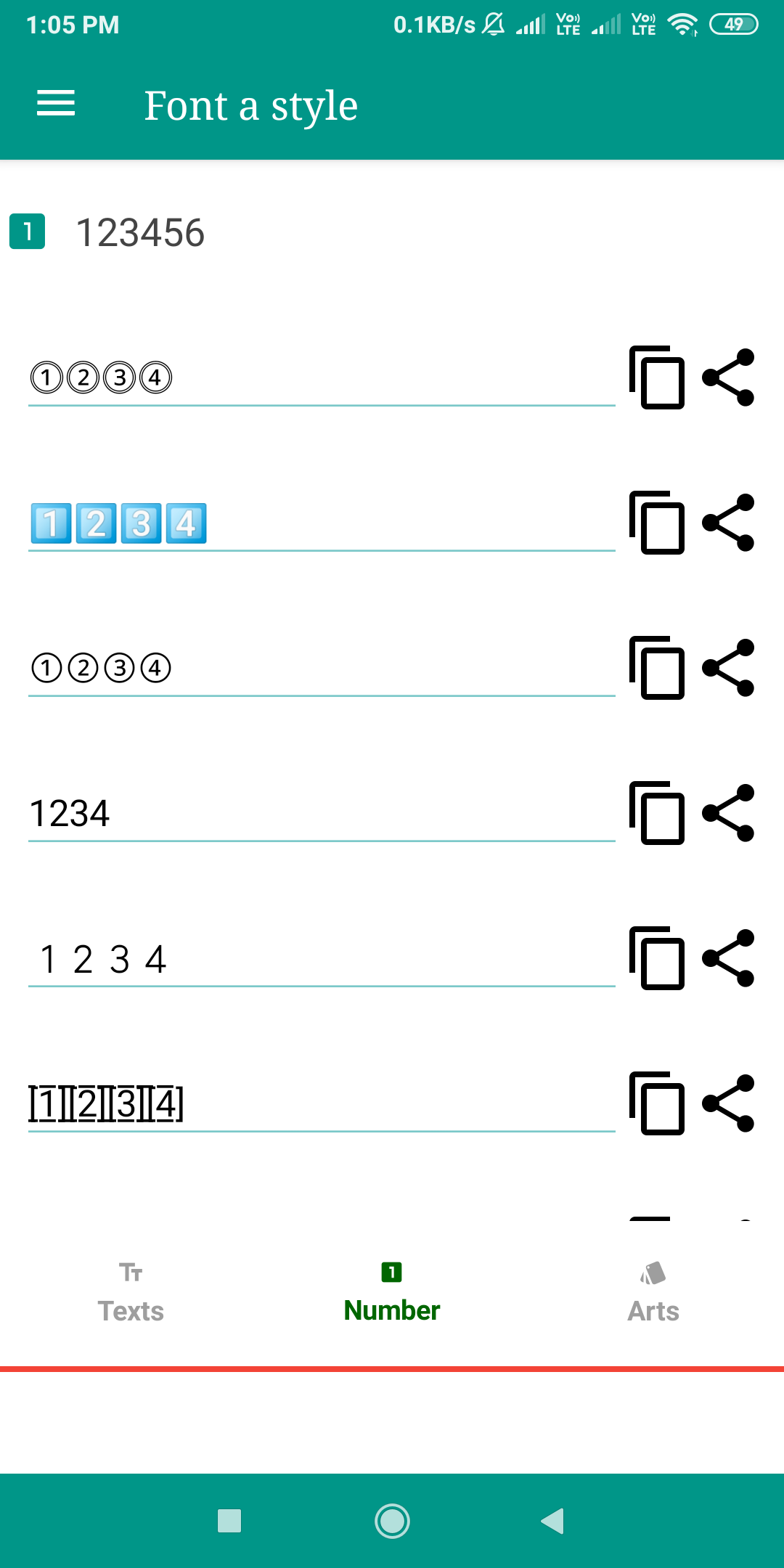This screenshot has width=784, height=1568.
Task: Copy the bracketed [1][2][3][4] style
Action: click(656, 1103)
